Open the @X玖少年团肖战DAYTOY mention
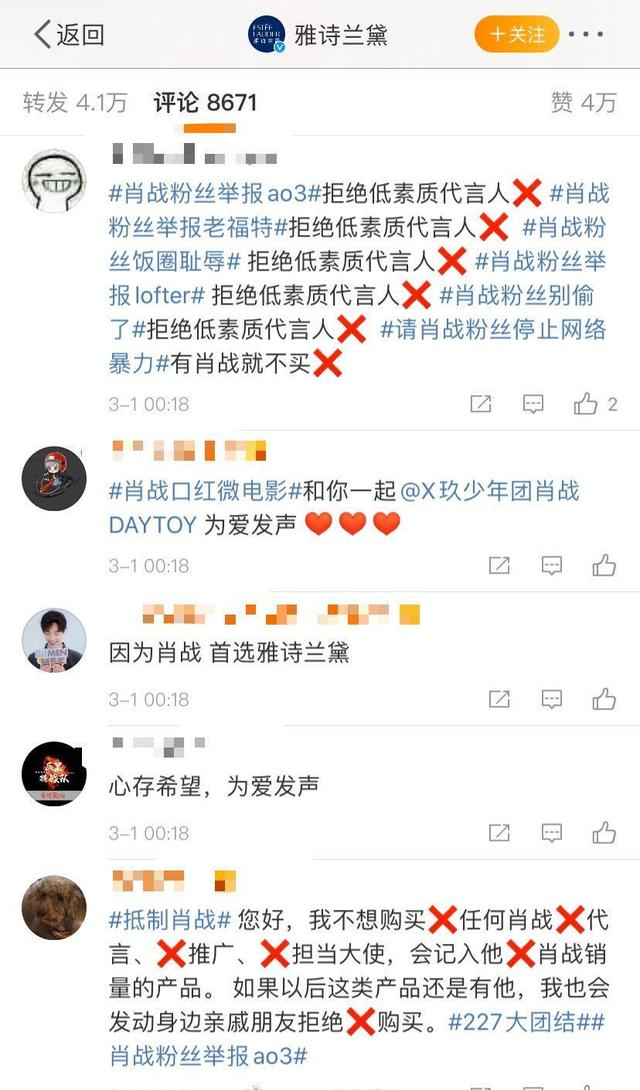The width and height of the screenshot is (640, 1090). (x=490, y=491)
